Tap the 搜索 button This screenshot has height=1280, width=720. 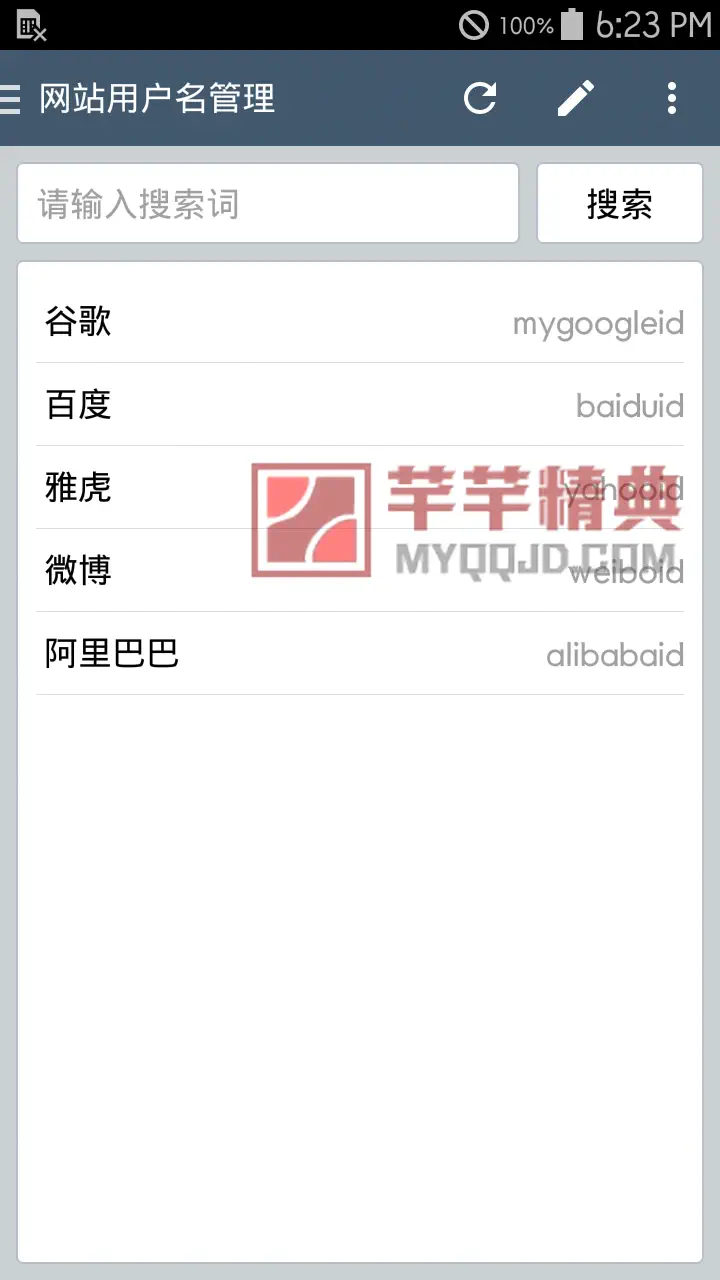pyautogui.click(x=620, y=204)
